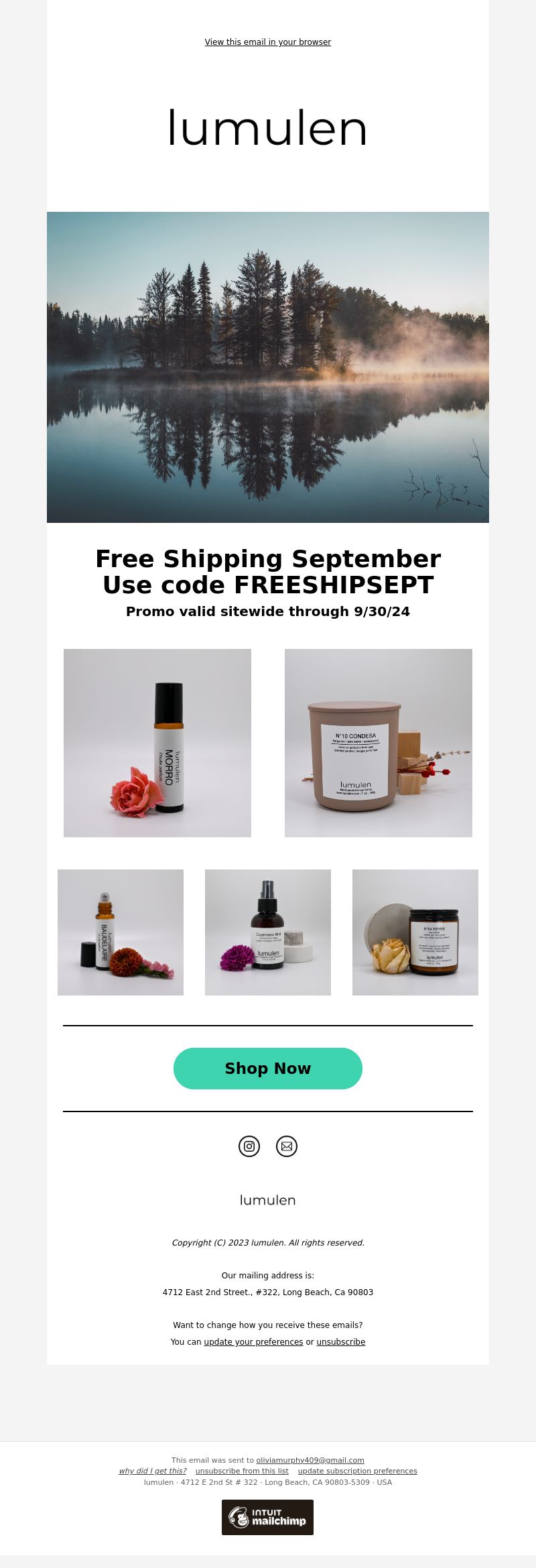
Task: View the Baudelaire roll-on product image
Action: tap(121, 932)
